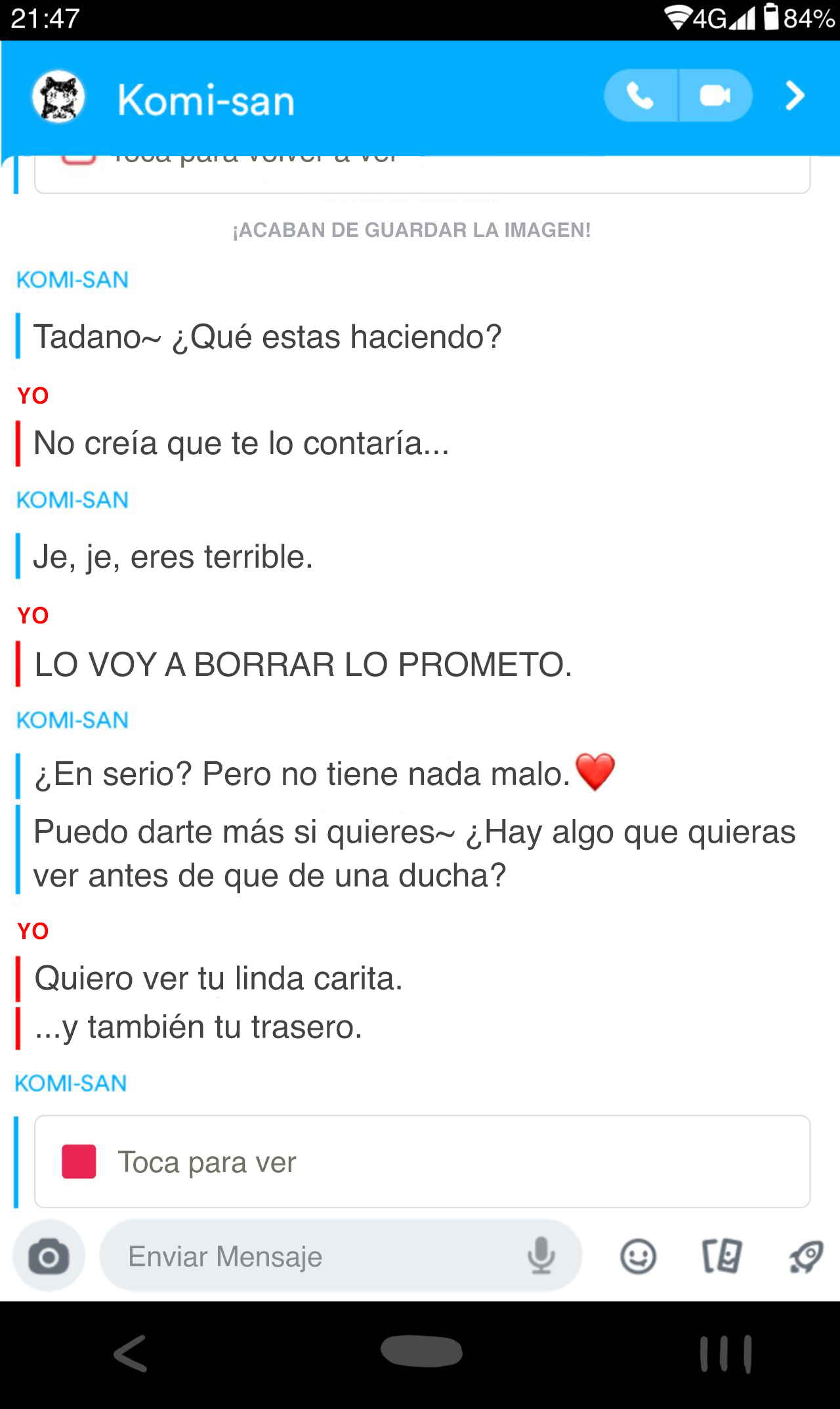
Task: Tap the microphone to record a voice note
Action: coord(541,1256)
